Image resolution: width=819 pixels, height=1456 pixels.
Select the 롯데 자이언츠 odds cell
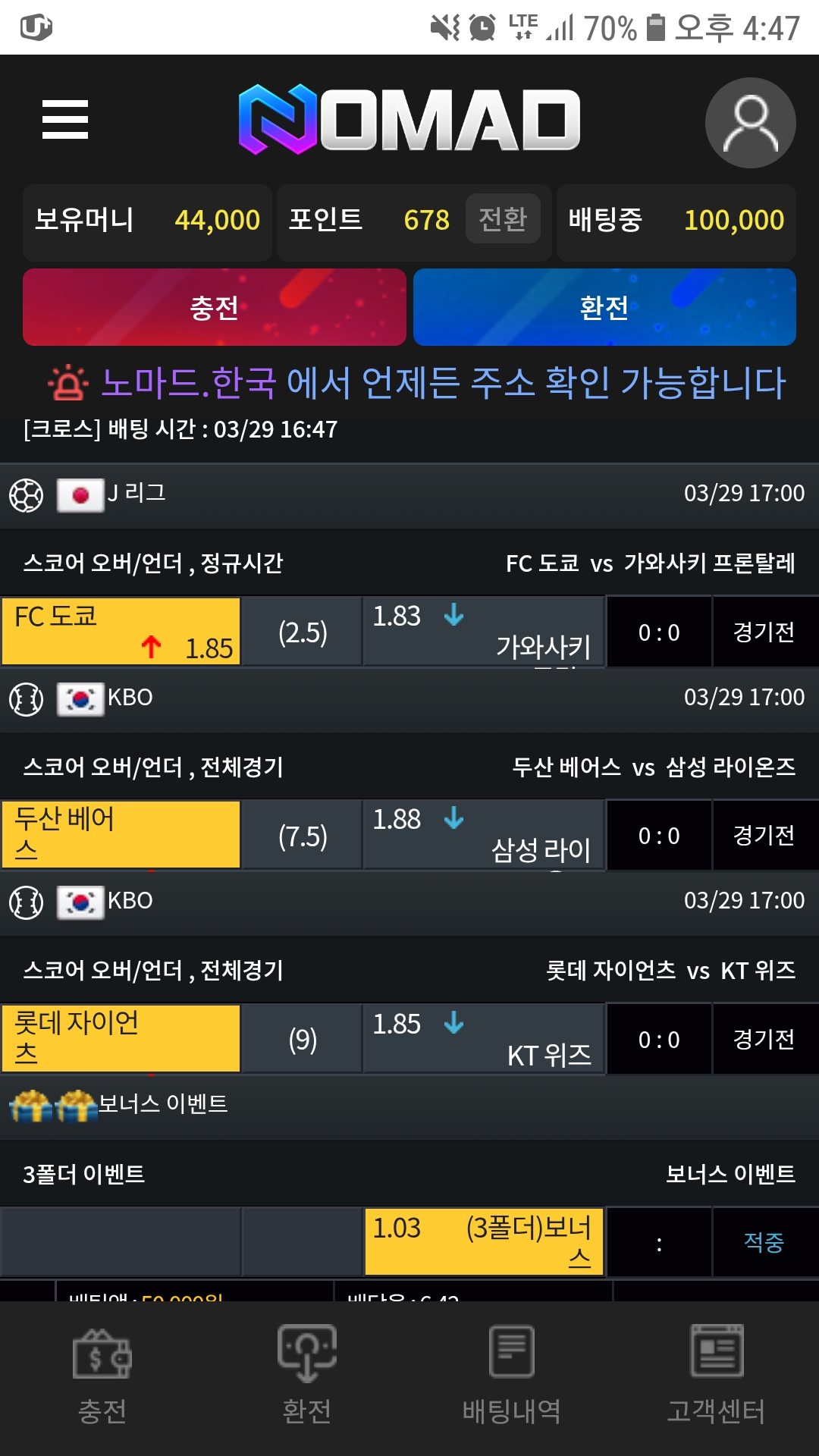click(121, 1039)
